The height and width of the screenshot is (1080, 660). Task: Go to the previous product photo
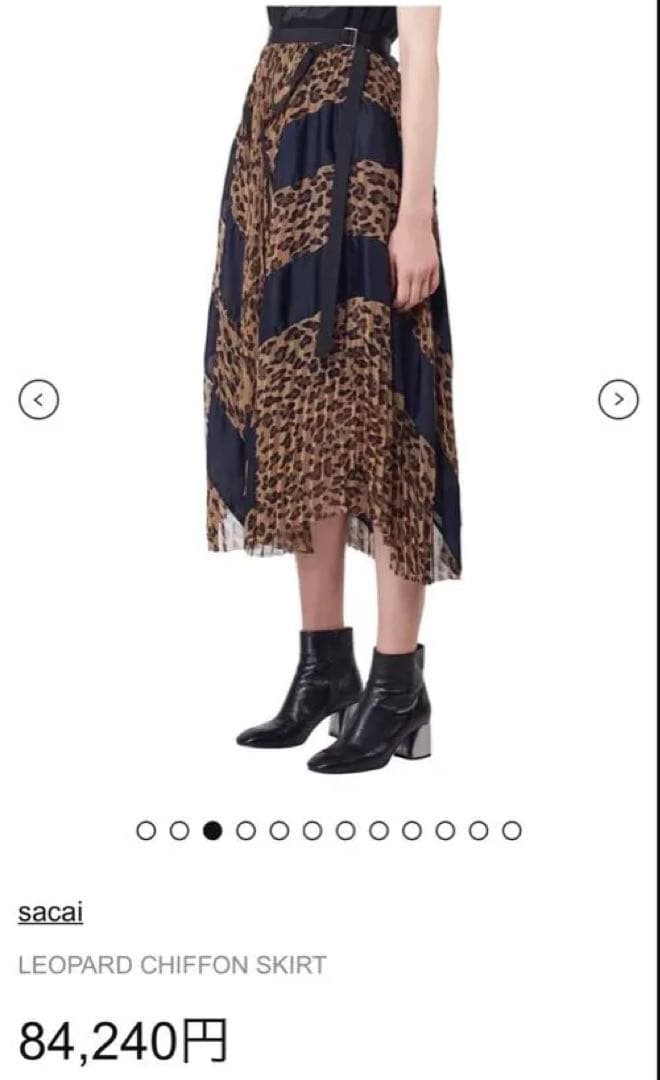[x=39, y=400]
